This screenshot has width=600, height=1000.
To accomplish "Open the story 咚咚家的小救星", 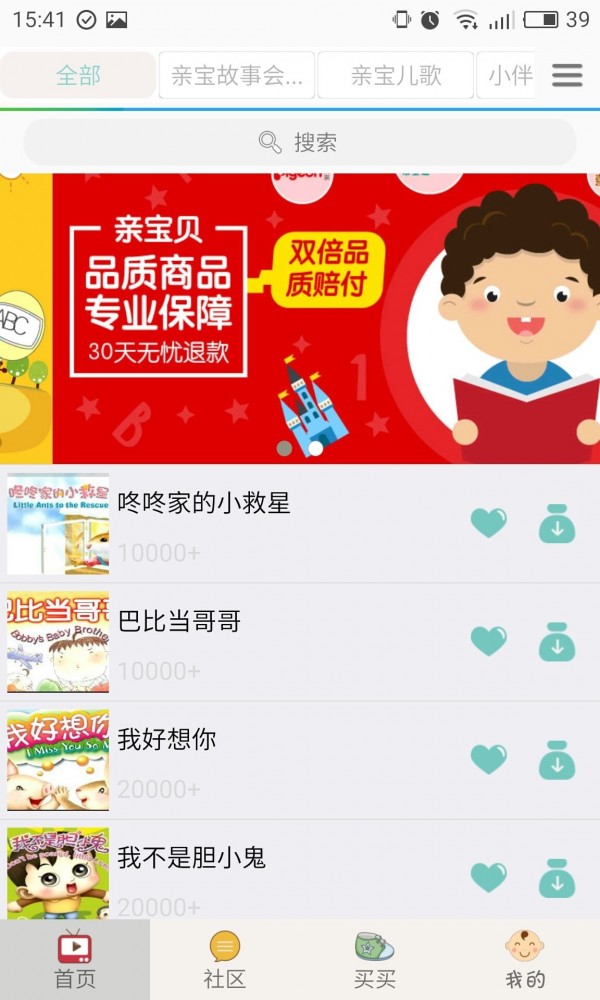I will click(x=204, y=503).
